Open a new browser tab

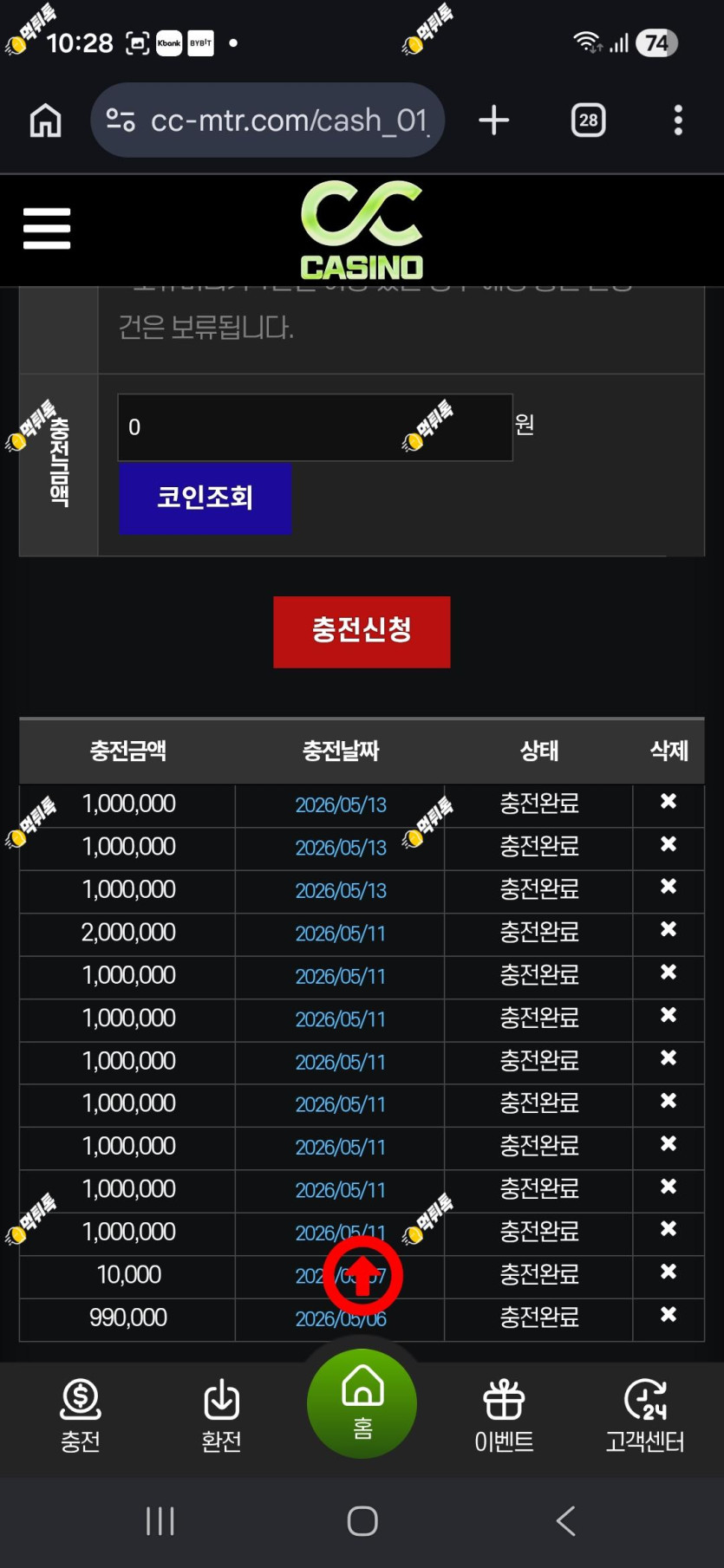click(x=493, y=120)
